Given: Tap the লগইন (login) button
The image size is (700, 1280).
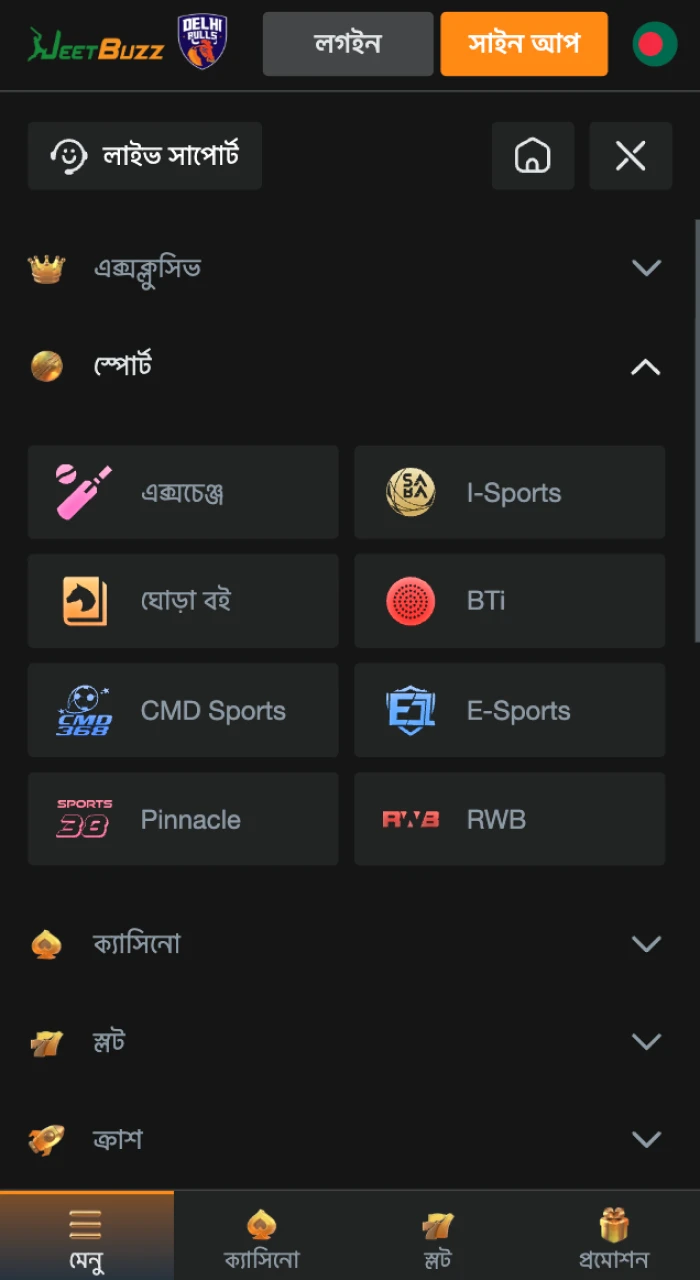Looking at the screenshot, I should pos(347,44).
